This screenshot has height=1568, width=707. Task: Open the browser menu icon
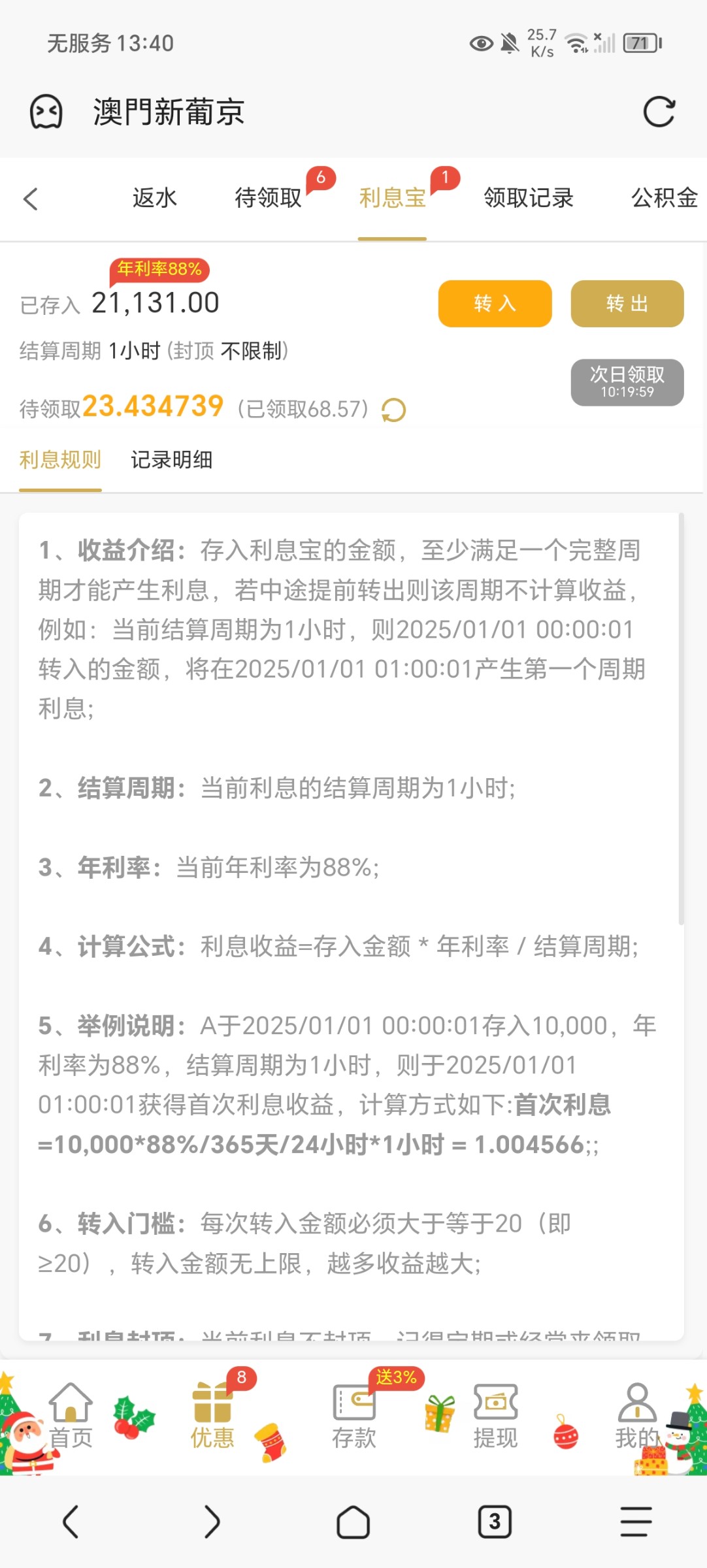636,1522
